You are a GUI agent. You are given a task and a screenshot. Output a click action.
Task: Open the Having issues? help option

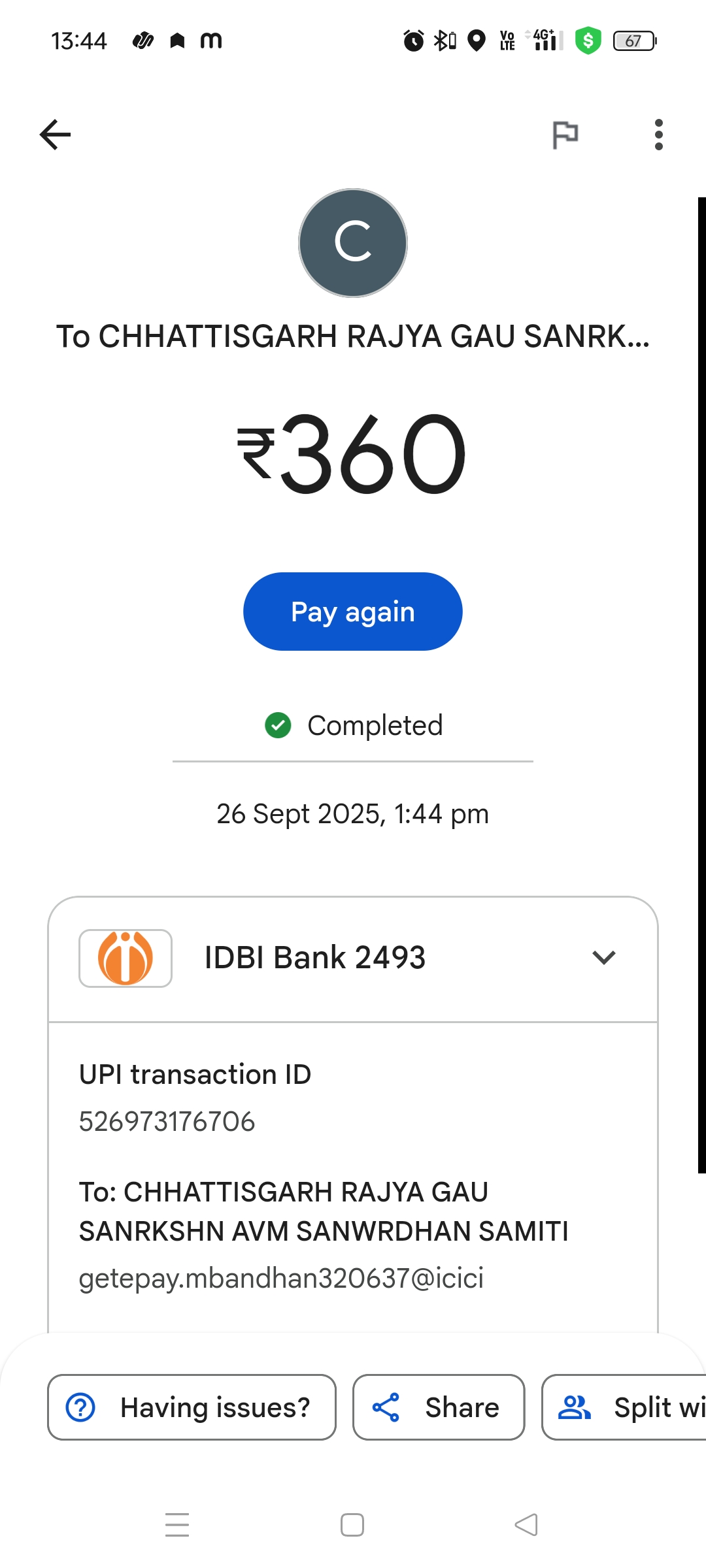point(192,1407)
